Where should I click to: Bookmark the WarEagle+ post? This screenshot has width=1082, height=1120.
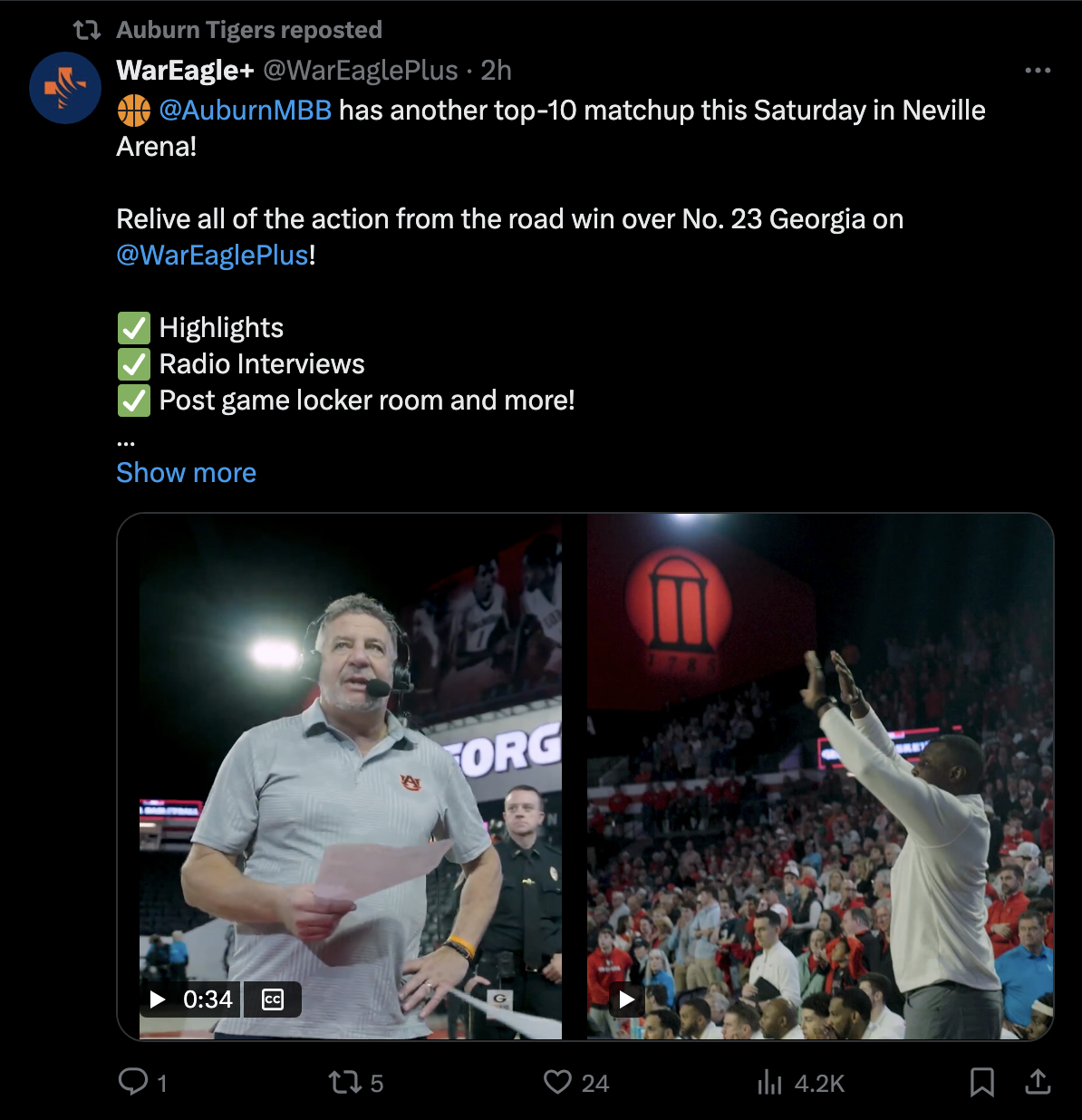click(x=981, y=1082)
